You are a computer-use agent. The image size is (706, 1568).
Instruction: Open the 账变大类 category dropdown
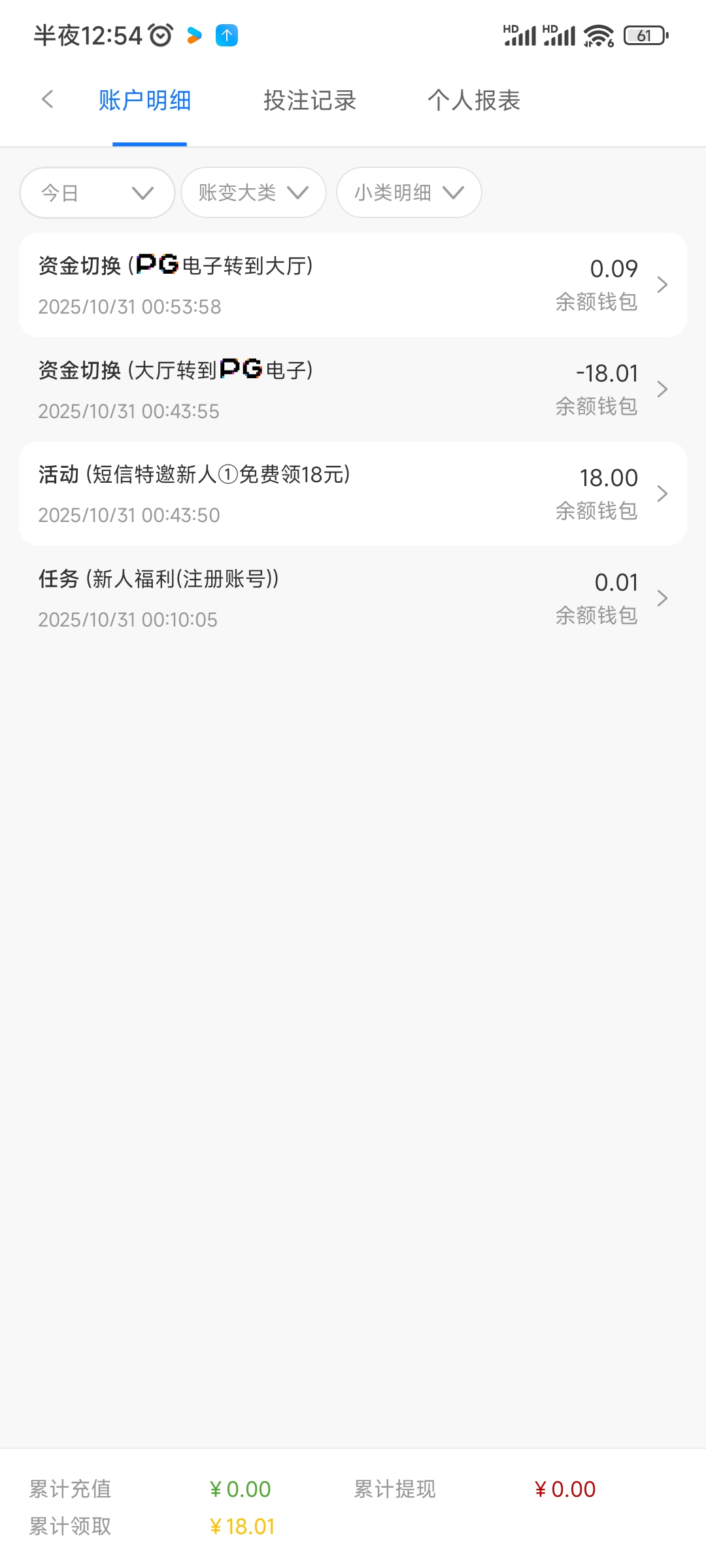(x=253, y=193)
